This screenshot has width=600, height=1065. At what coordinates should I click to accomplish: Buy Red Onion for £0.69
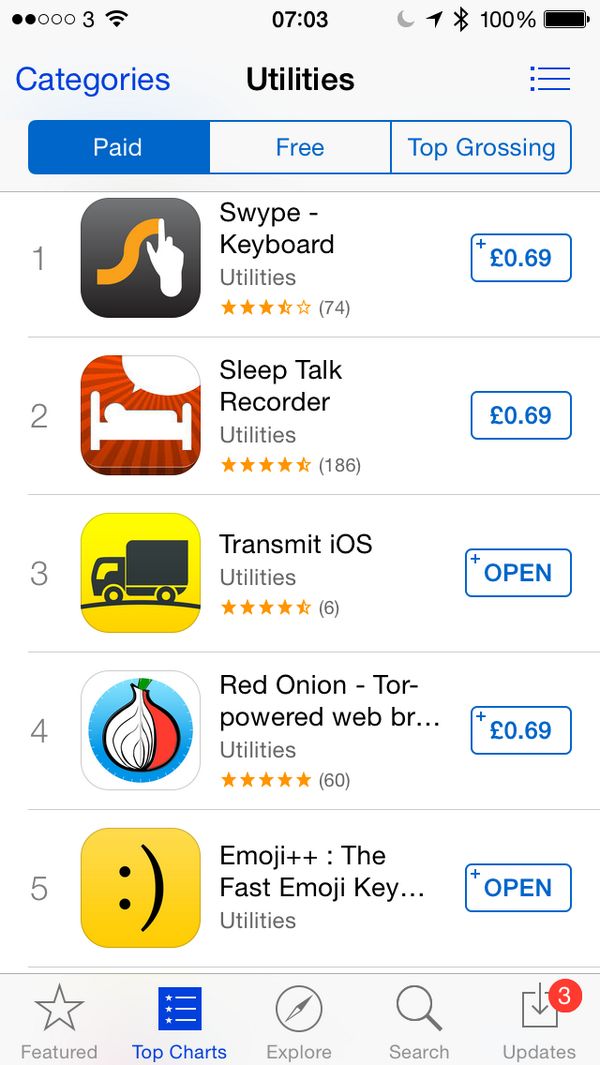pos(521,731)
